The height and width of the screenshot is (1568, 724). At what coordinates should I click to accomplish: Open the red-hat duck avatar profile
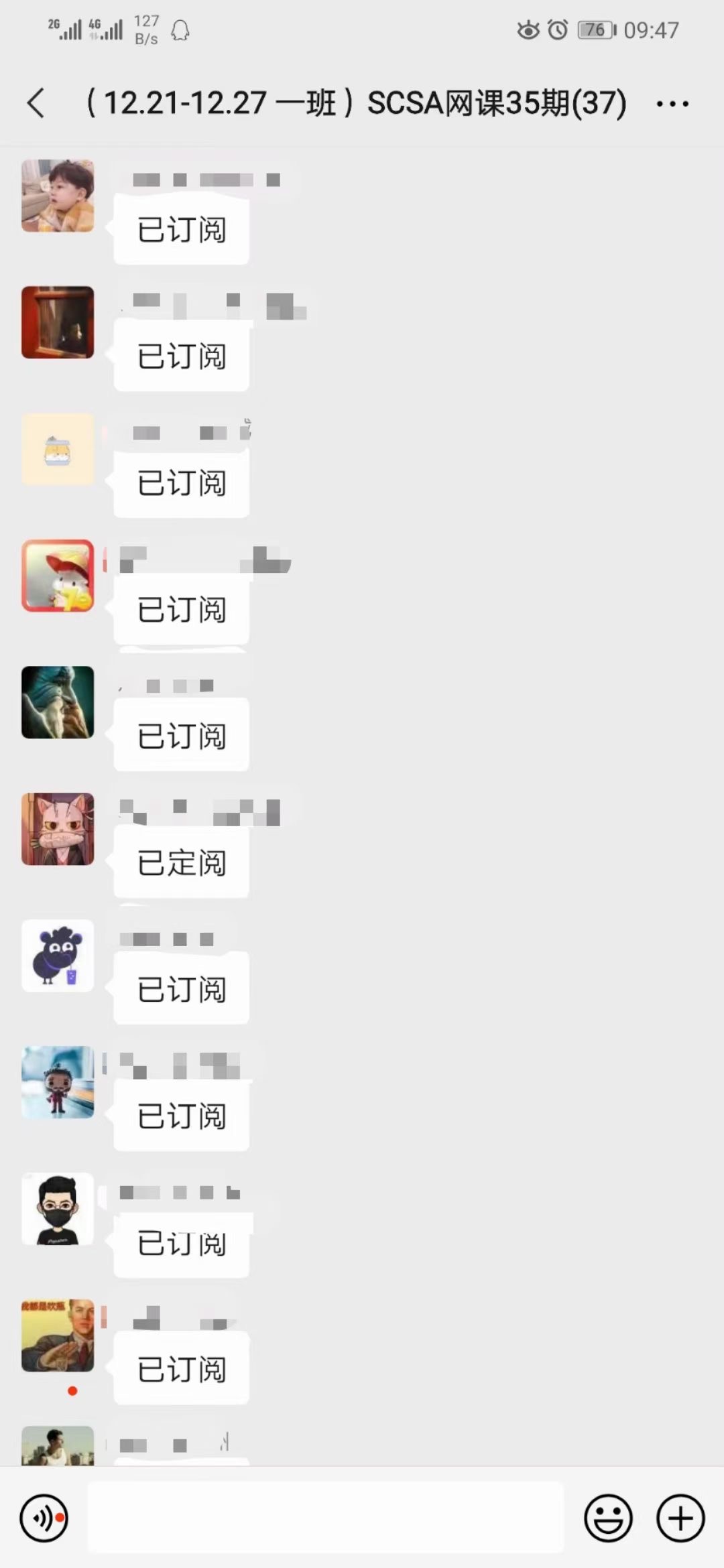click(x=58, y=576)
